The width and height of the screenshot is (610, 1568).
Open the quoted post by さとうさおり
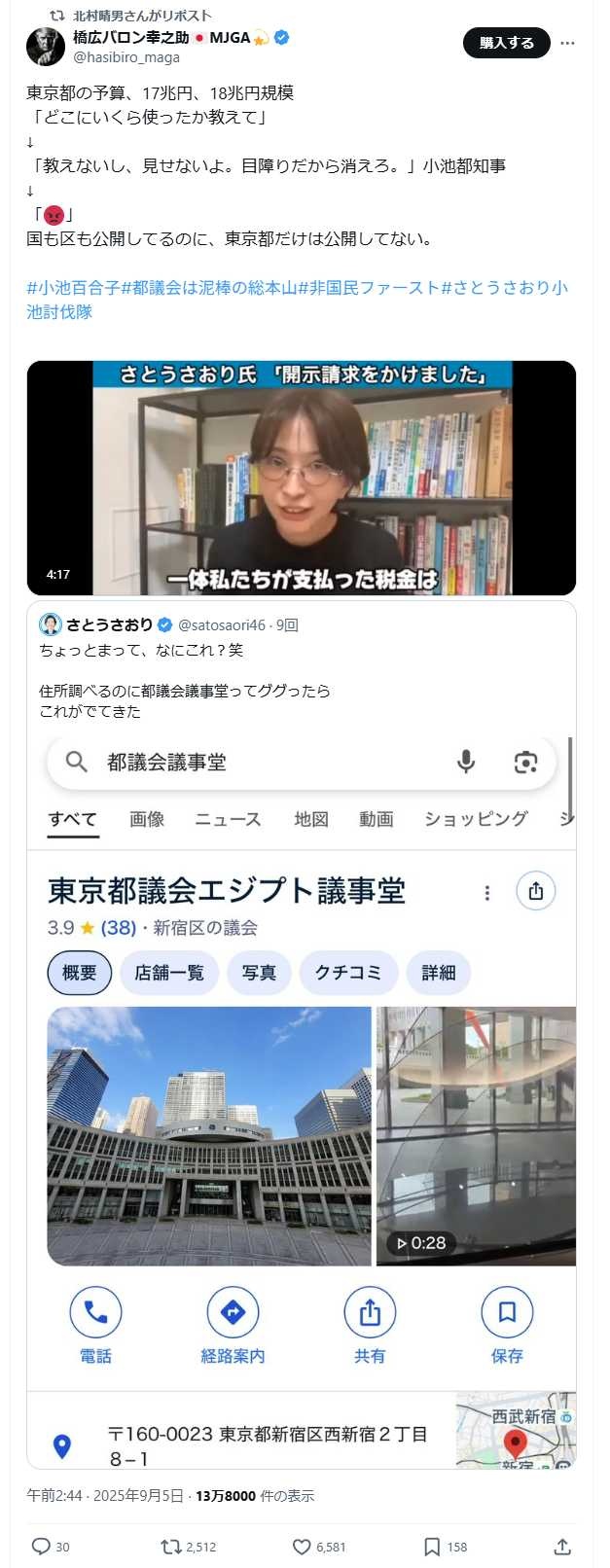302,671
